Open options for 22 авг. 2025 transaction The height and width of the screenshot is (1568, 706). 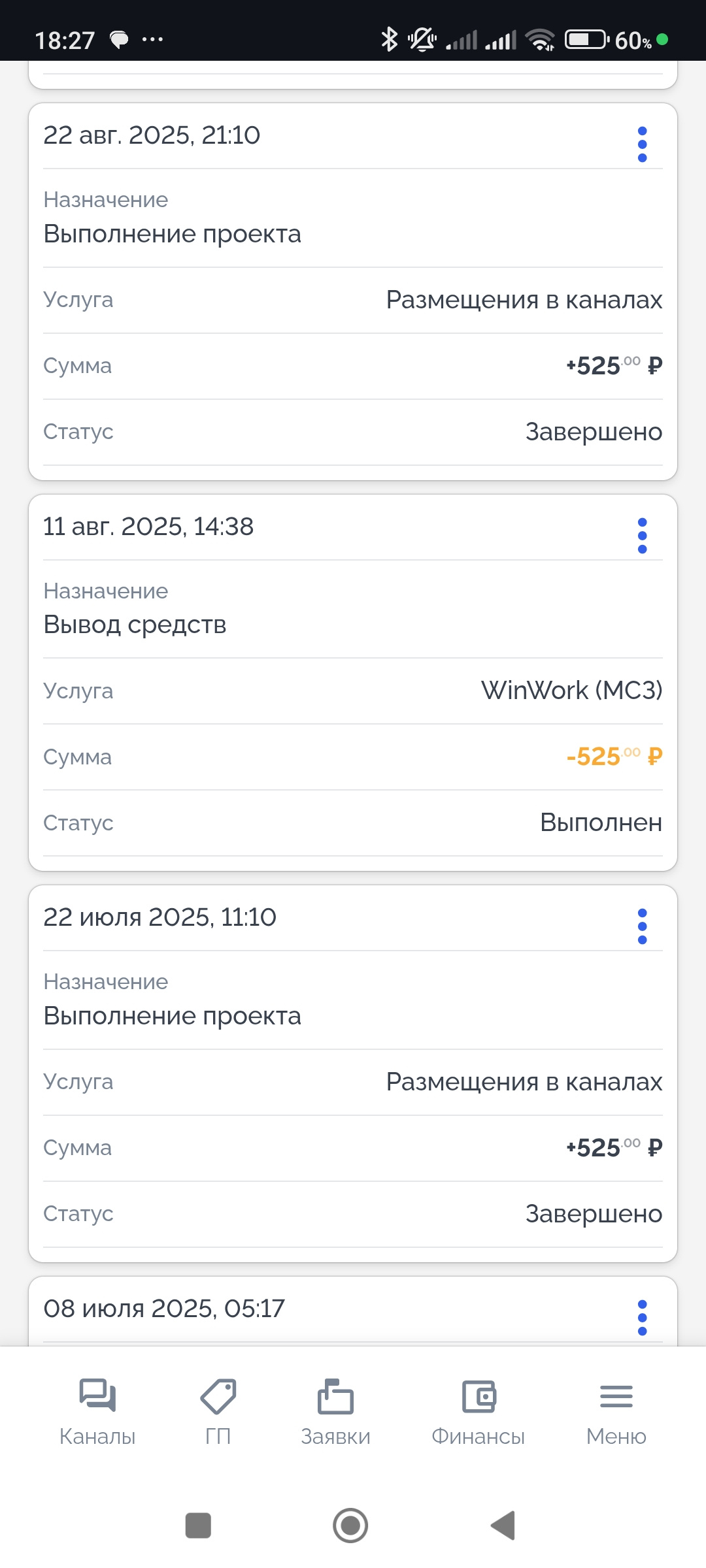pos(642,144)
